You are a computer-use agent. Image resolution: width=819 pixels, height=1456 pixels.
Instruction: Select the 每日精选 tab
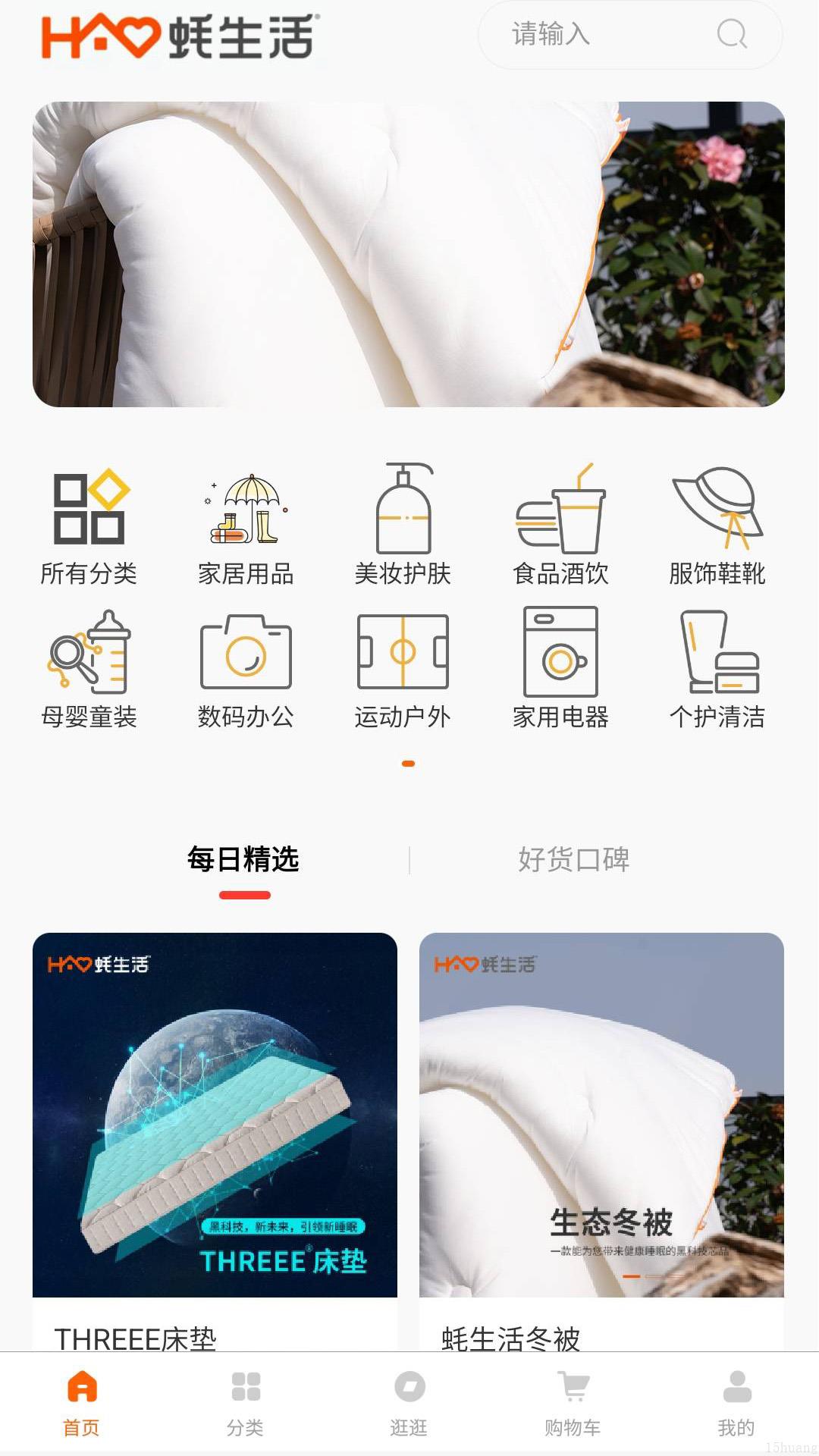click(x=244, y=859)
